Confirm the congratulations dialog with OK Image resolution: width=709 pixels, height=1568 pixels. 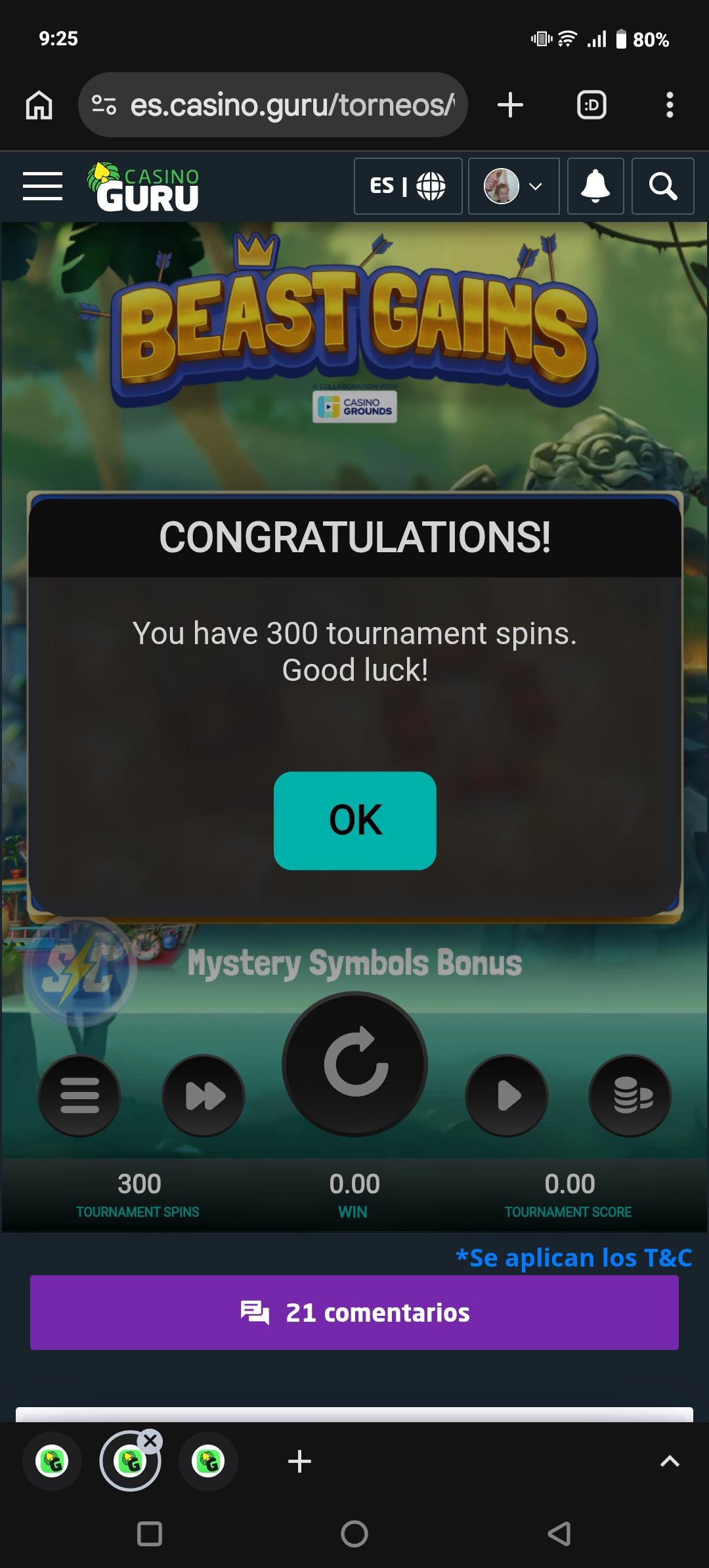coord(354,820)
